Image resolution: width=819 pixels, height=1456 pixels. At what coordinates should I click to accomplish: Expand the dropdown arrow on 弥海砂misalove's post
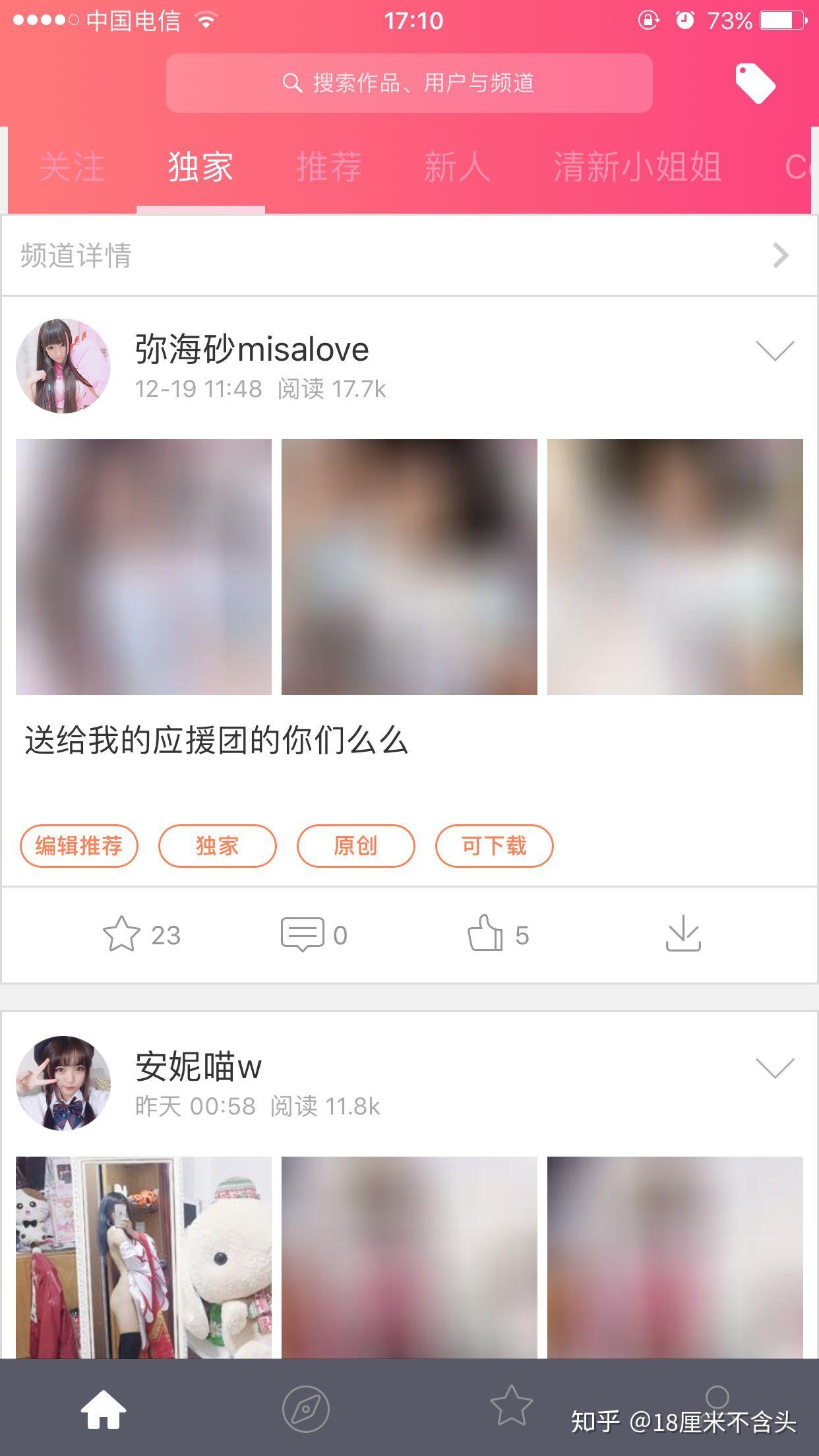[x=774, y=350]
